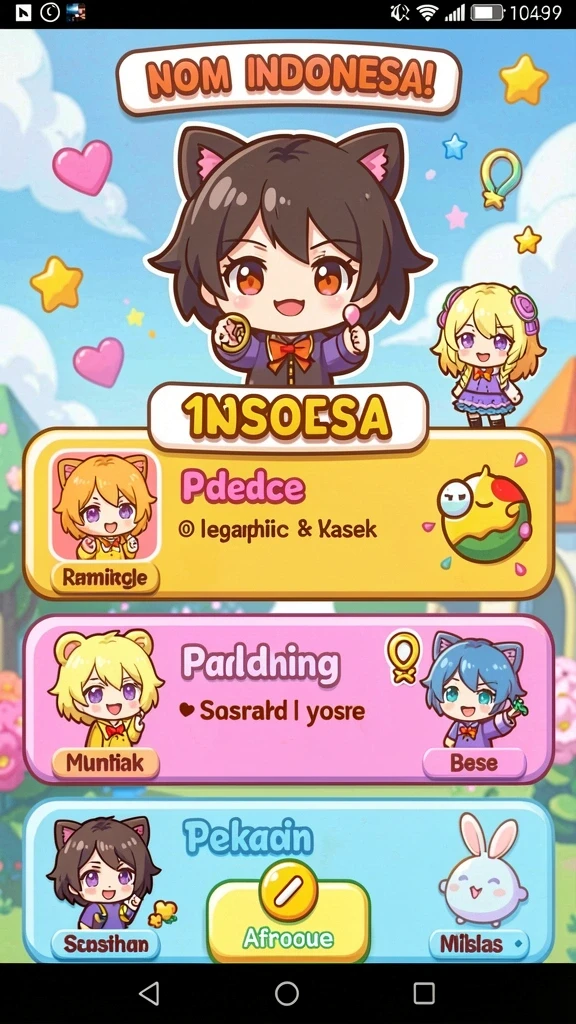
Task: Open the pink Parldhing card
Action: click(288, 698)
